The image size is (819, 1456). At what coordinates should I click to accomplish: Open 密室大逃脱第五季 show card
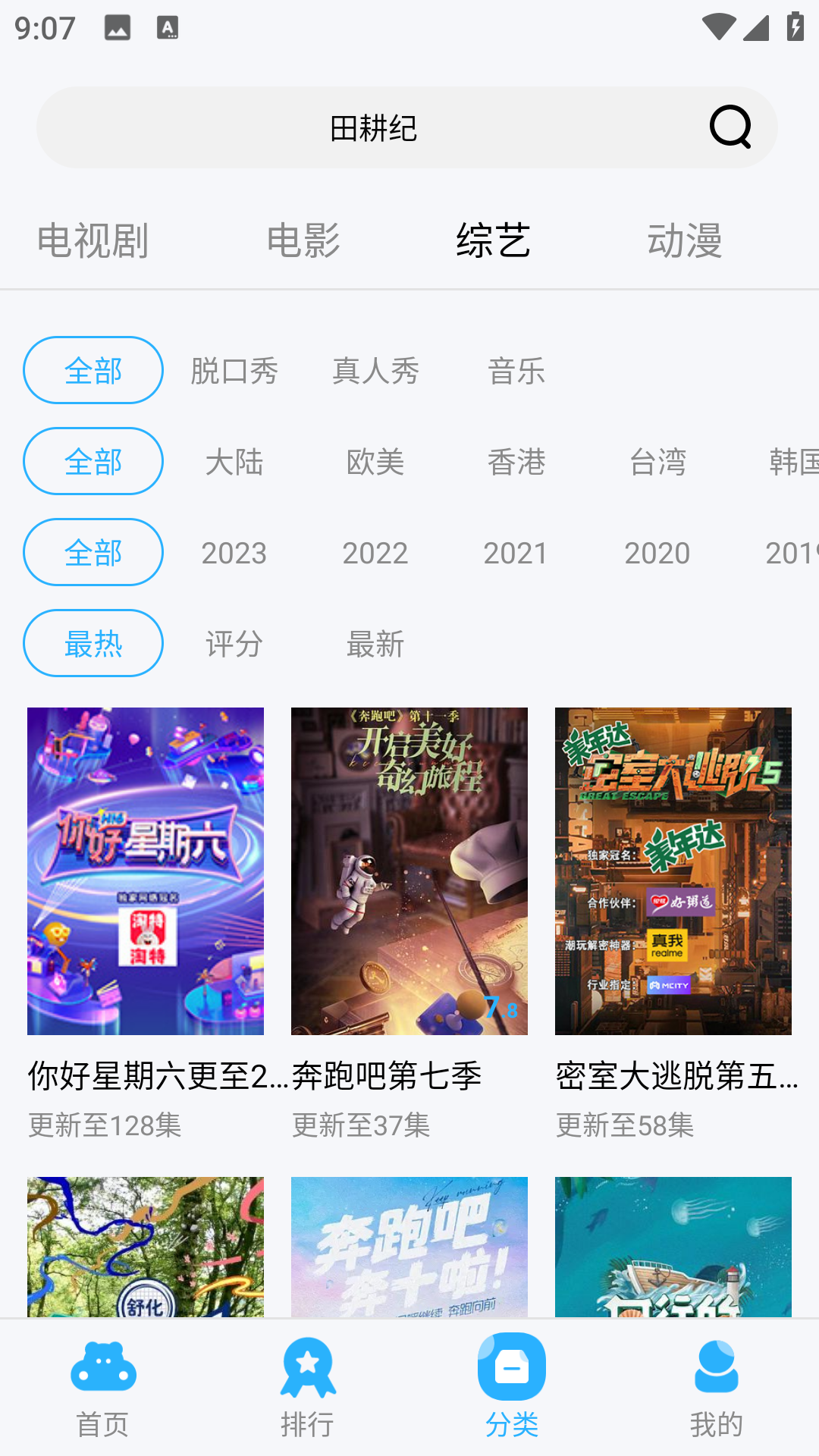tap(673, 871)
